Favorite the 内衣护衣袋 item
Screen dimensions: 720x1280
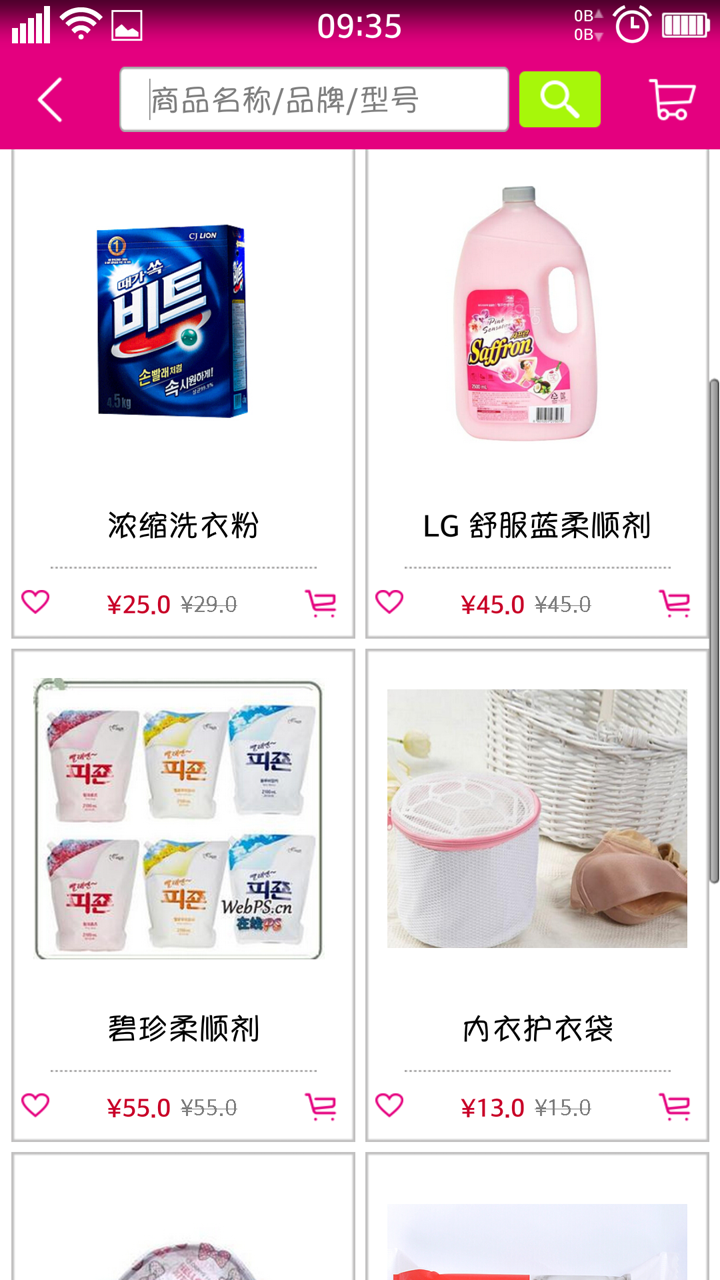(389, 1105)
